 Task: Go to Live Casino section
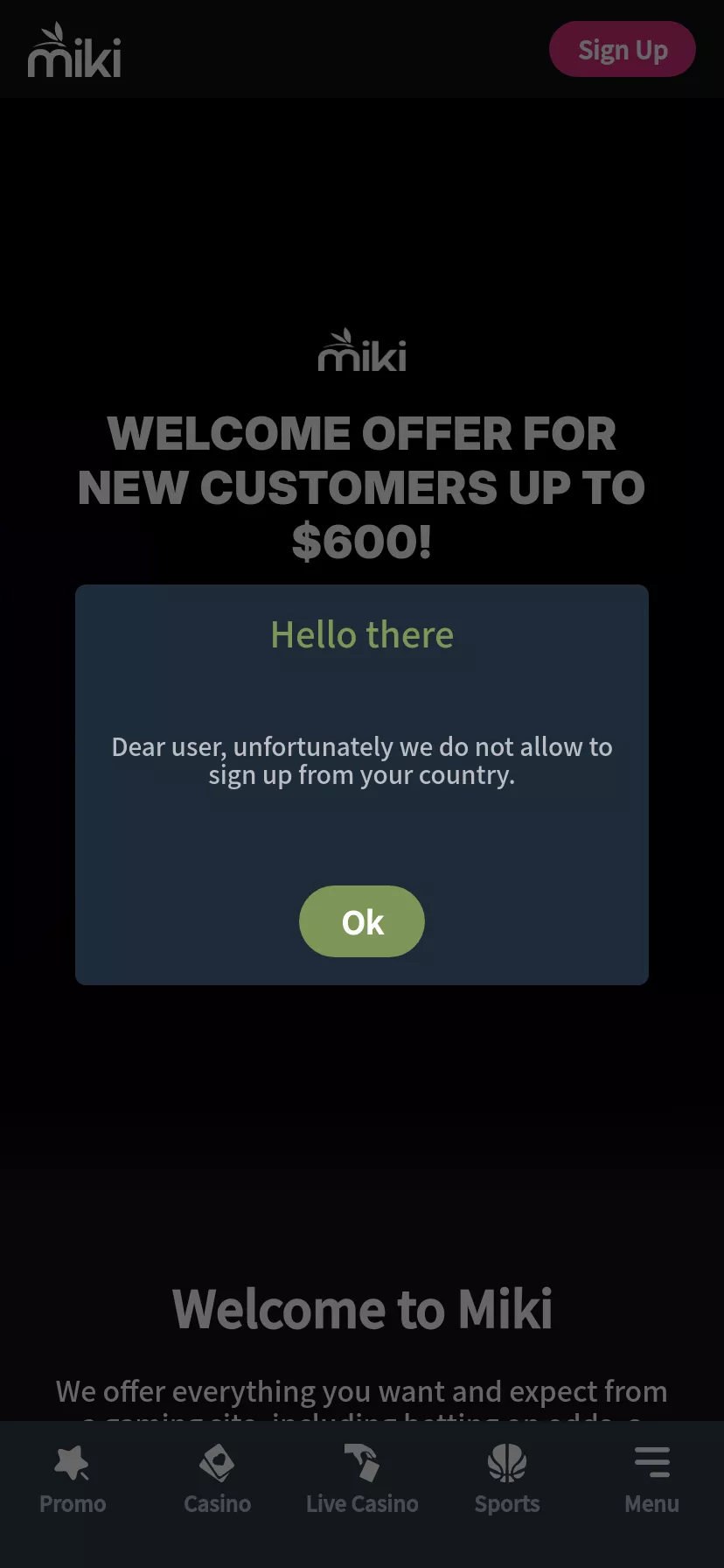[x=362, y=1479]
